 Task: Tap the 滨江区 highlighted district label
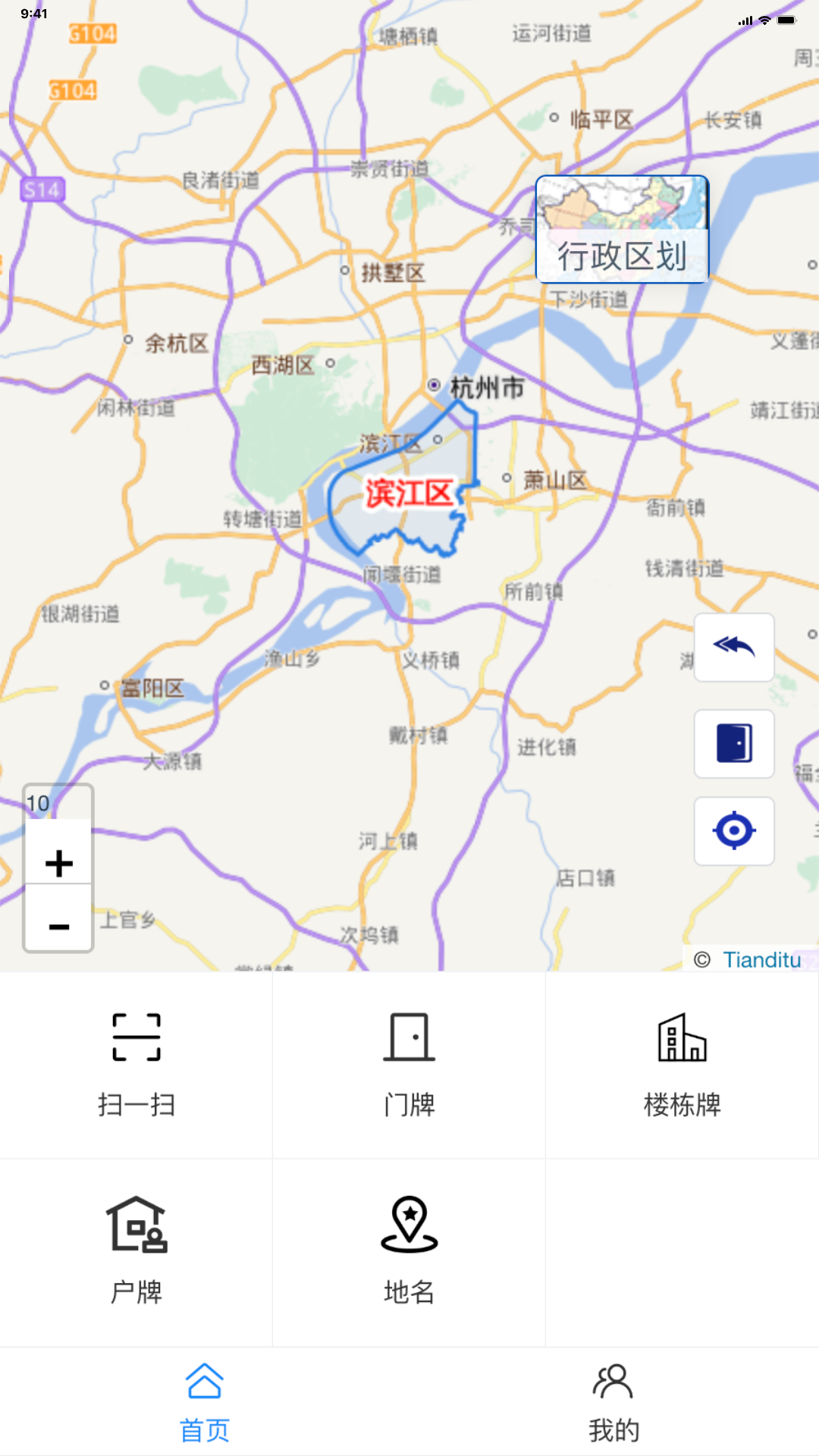[408, 491]
